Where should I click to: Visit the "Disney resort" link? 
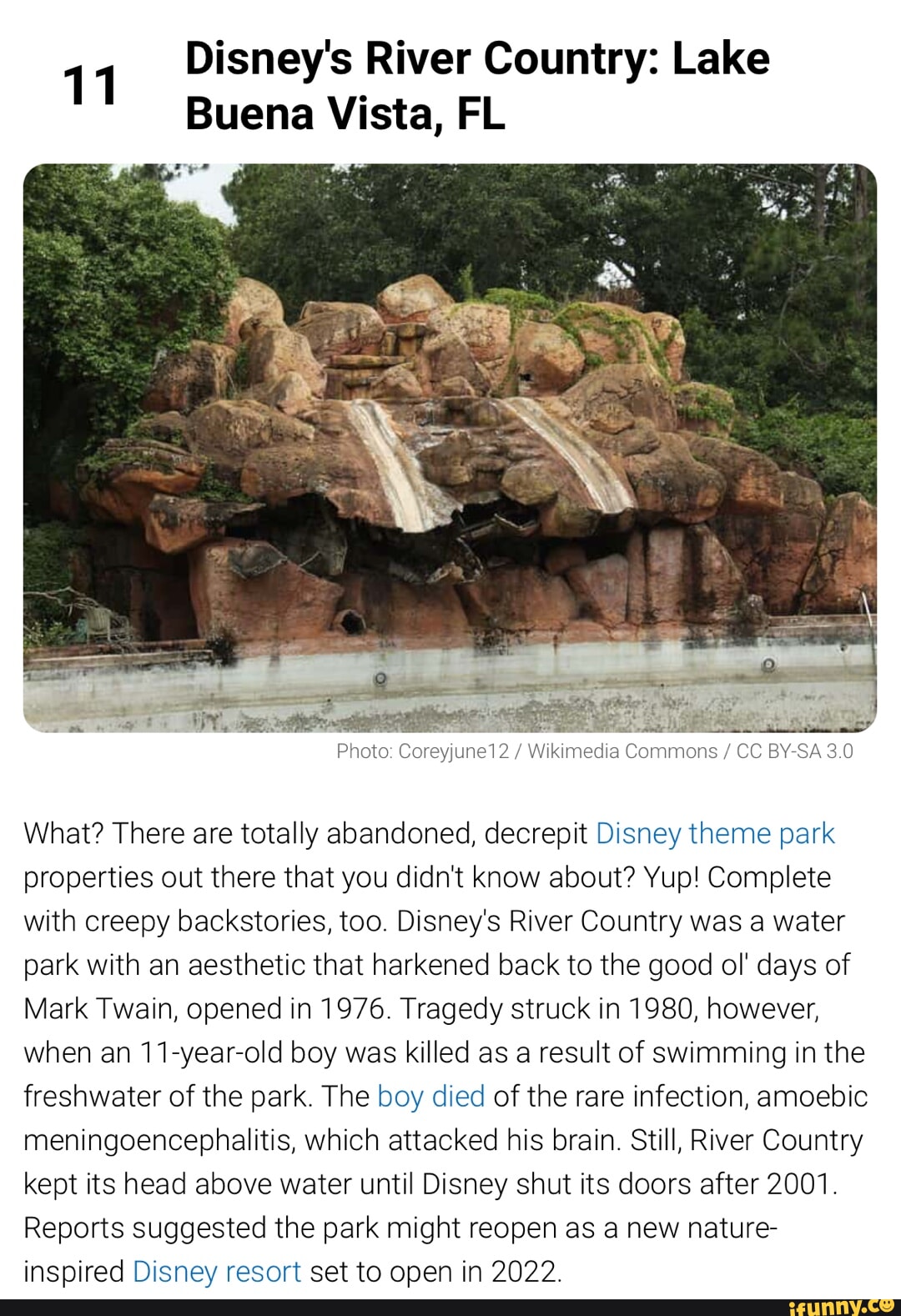[216, 1271]
